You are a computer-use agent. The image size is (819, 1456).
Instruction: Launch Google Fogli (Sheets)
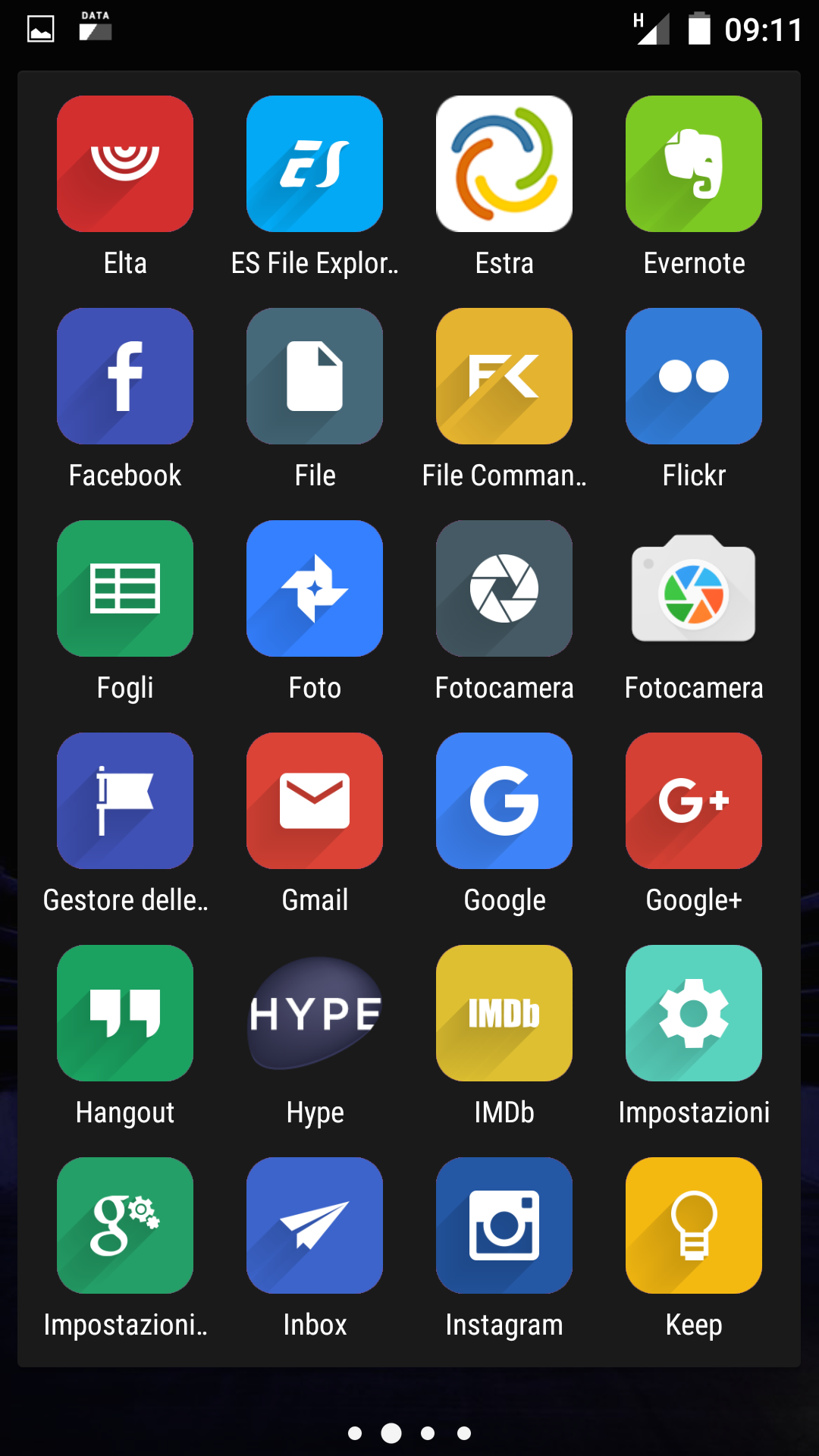click(125, 588)
